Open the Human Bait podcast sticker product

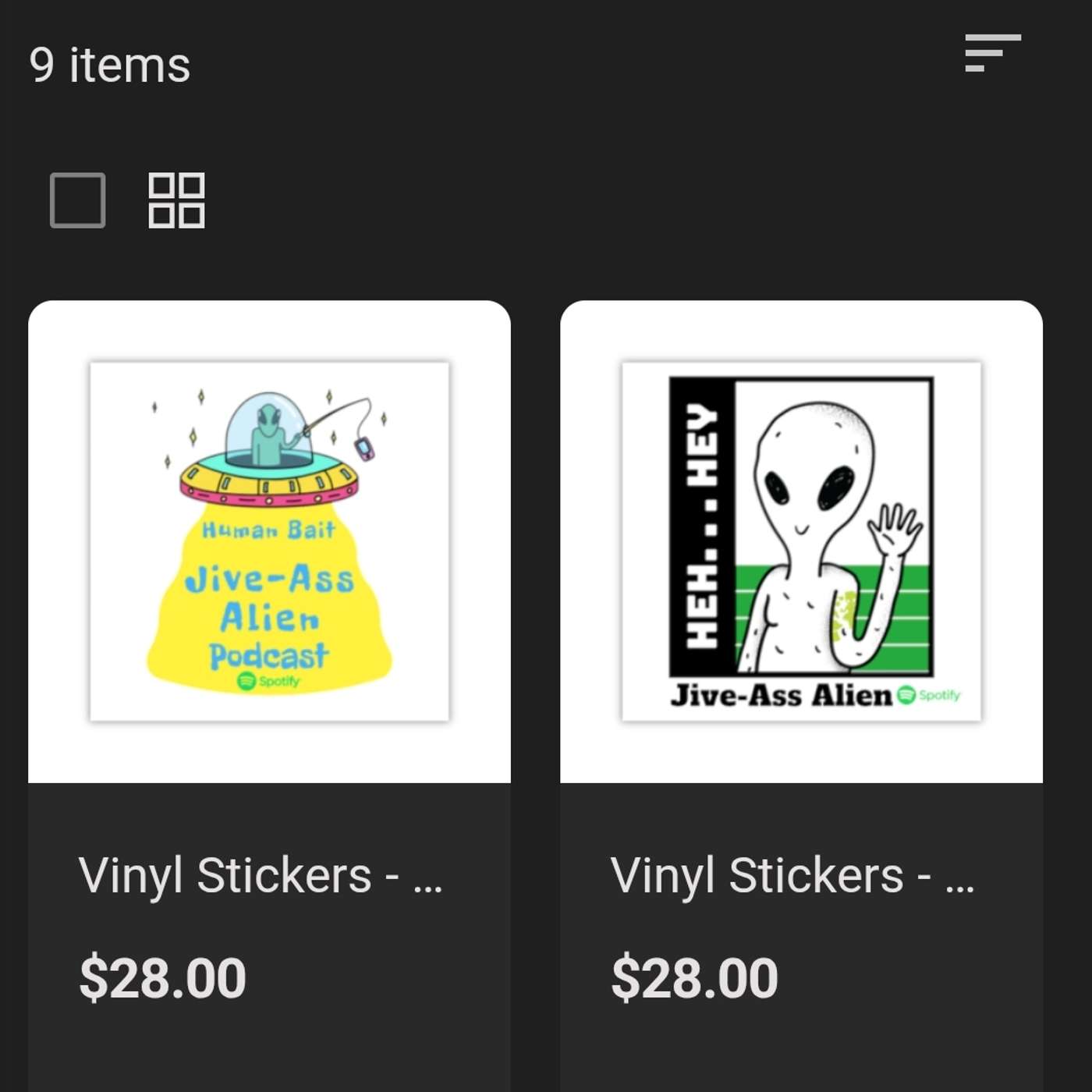coord(269,541)
